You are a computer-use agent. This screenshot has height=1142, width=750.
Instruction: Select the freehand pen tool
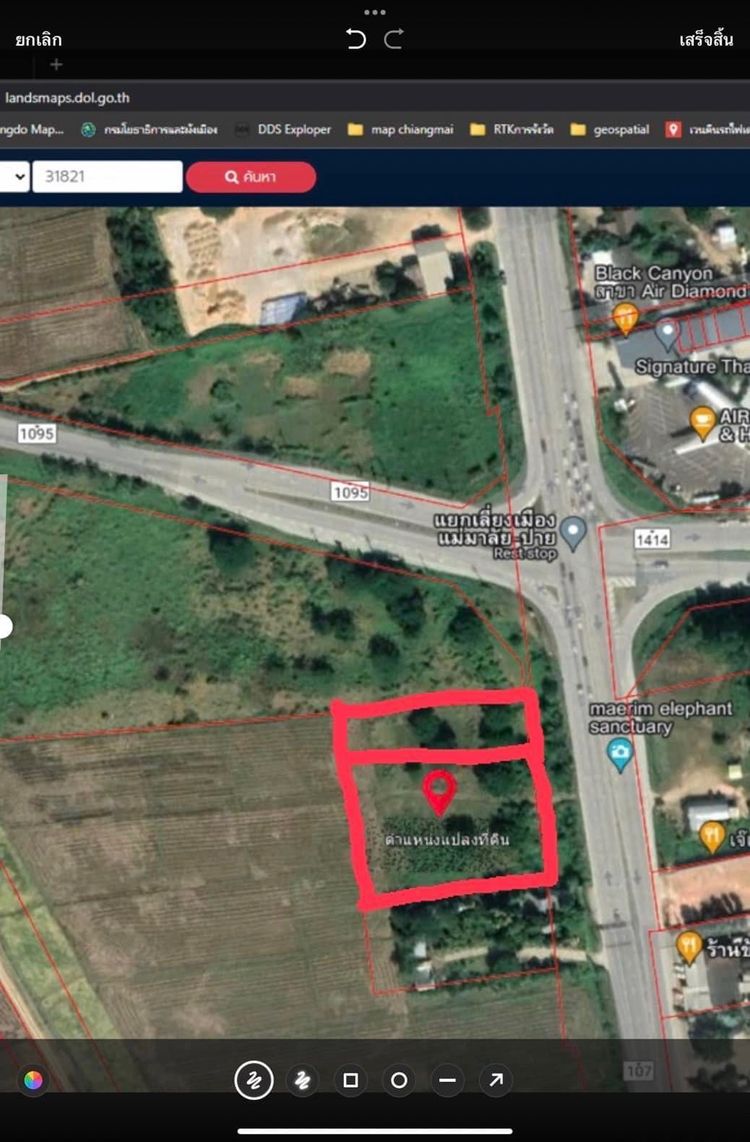[x=254, y=1080]
